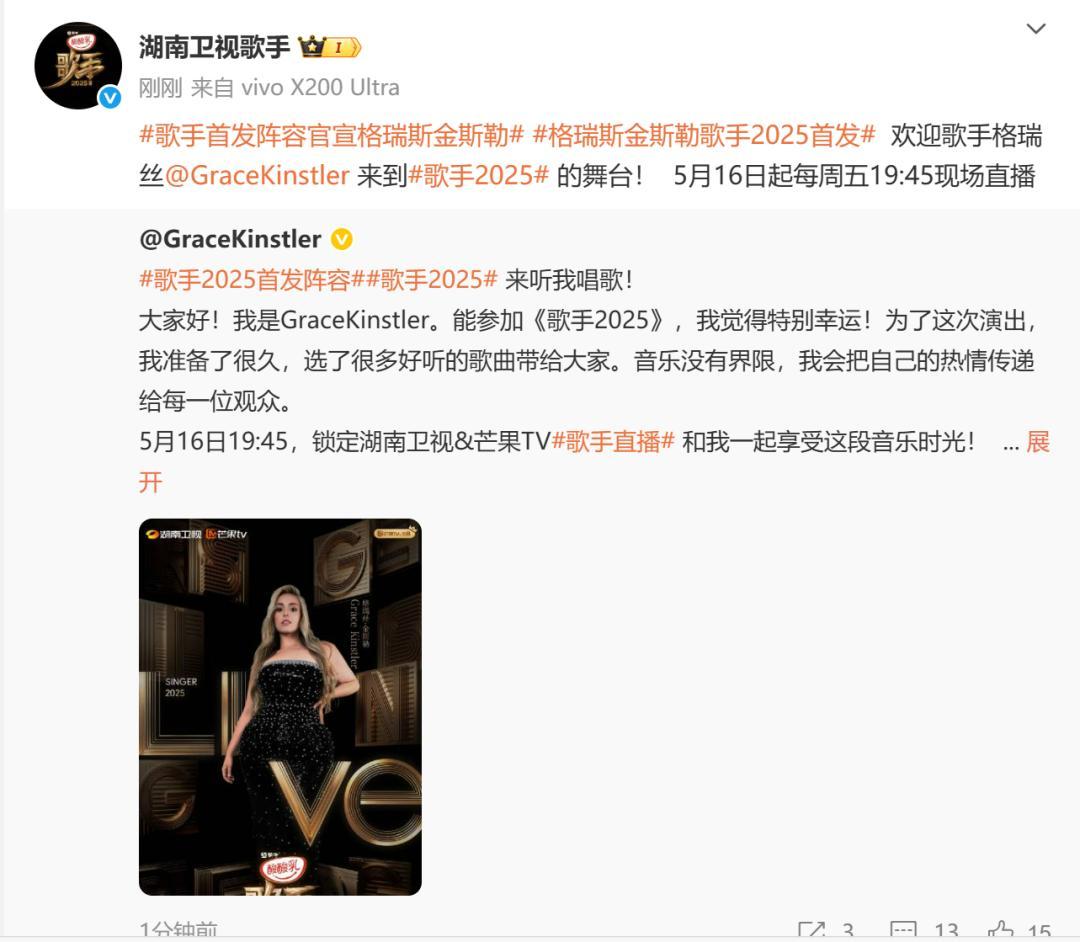Open the Grace Kinstler poster image

pos(280,706)
